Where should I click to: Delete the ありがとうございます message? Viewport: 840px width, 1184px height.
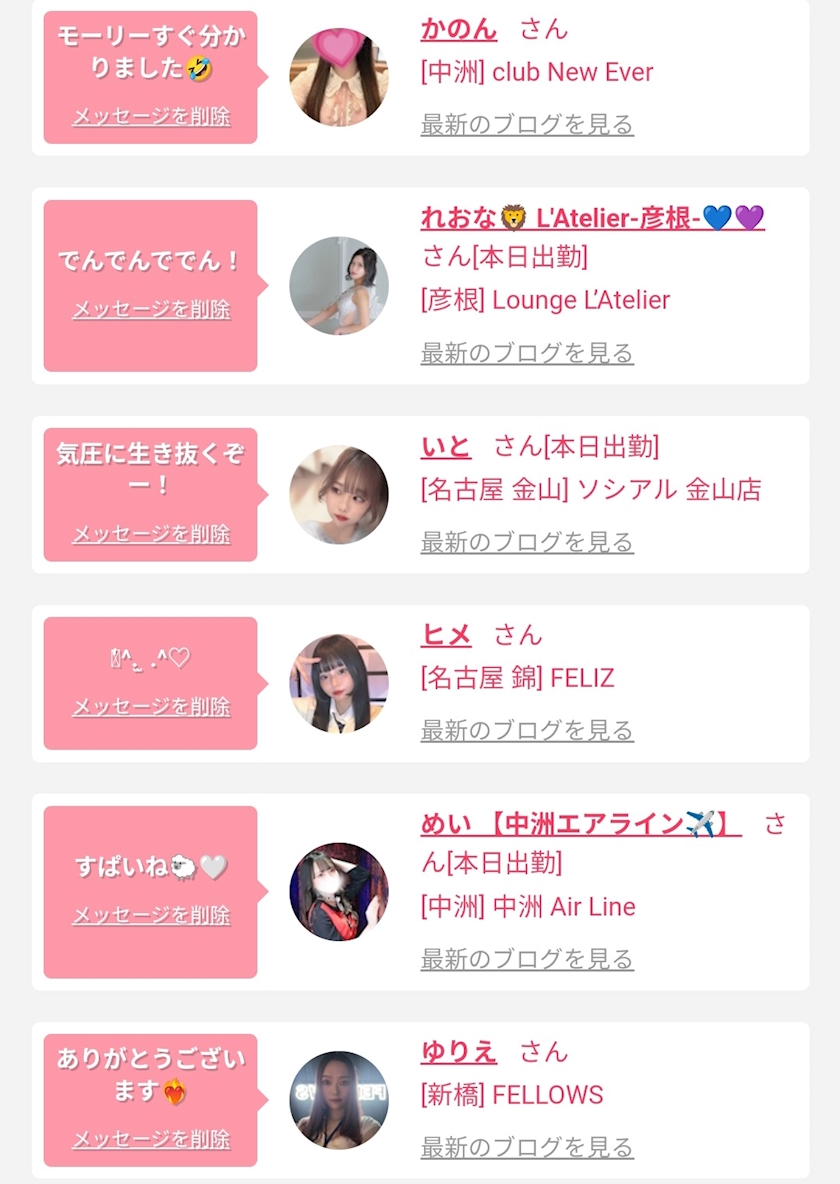tap(151, 1139)
